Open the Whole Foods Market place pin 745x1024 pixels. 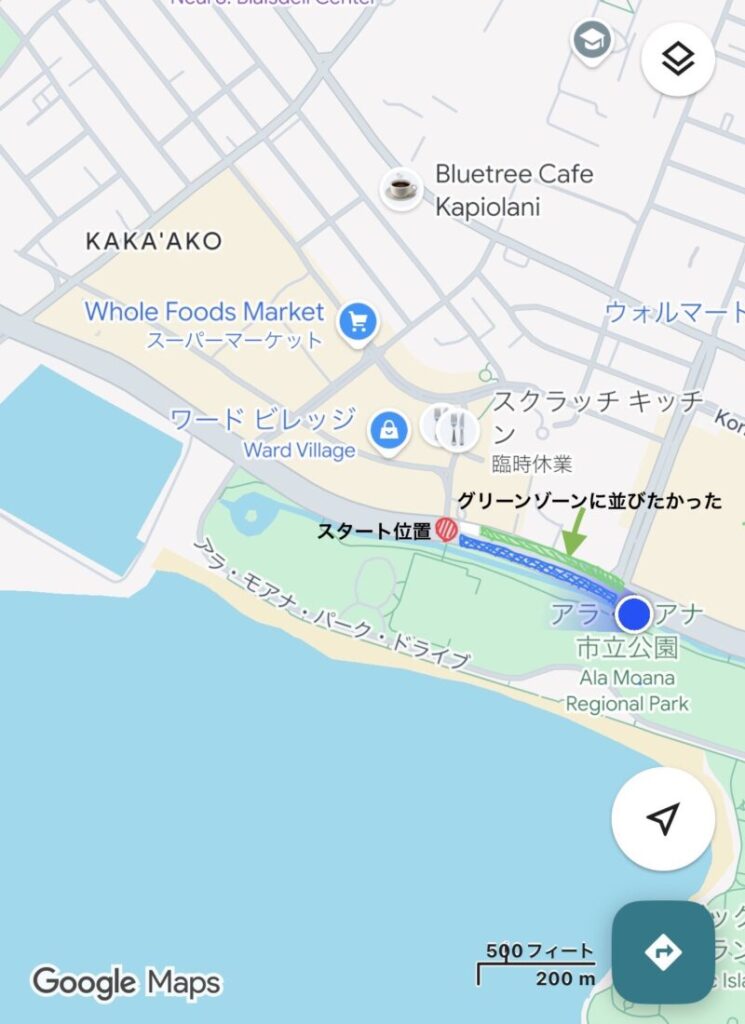coord(358,322)
